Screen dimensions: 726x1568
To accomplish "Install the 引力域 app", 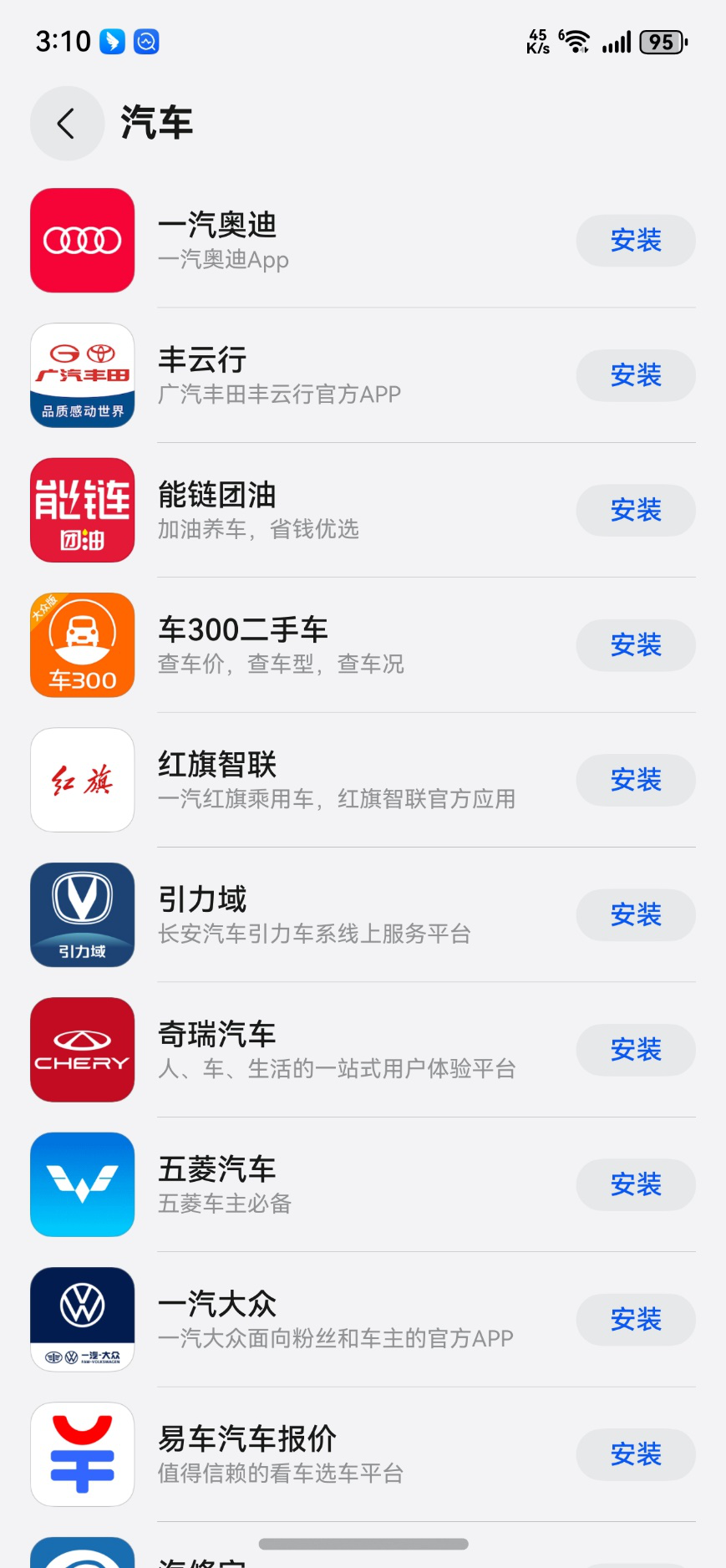I will pyautogui.click(x=636, y=915).
